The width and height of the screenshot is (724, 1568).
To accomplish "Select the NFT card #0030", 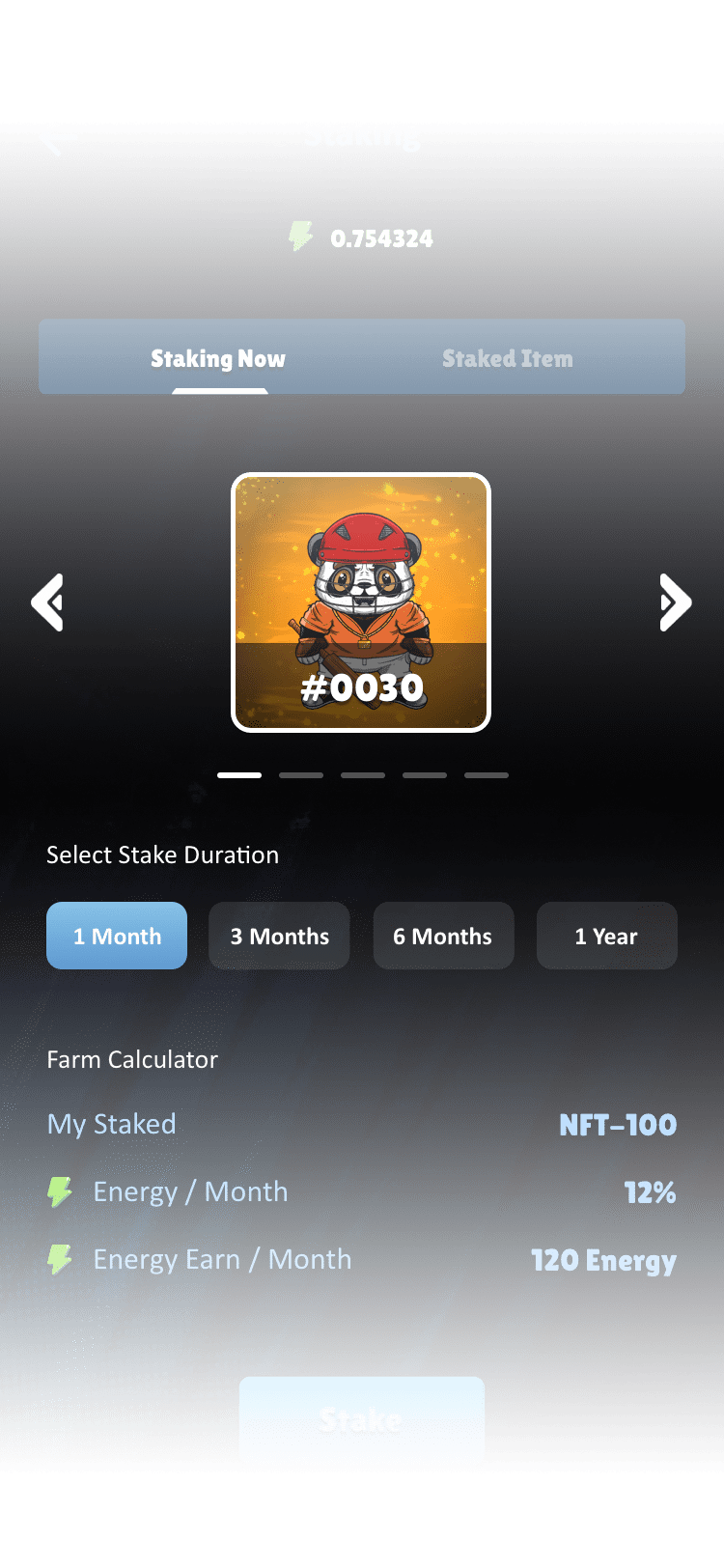I will (361, 602).
